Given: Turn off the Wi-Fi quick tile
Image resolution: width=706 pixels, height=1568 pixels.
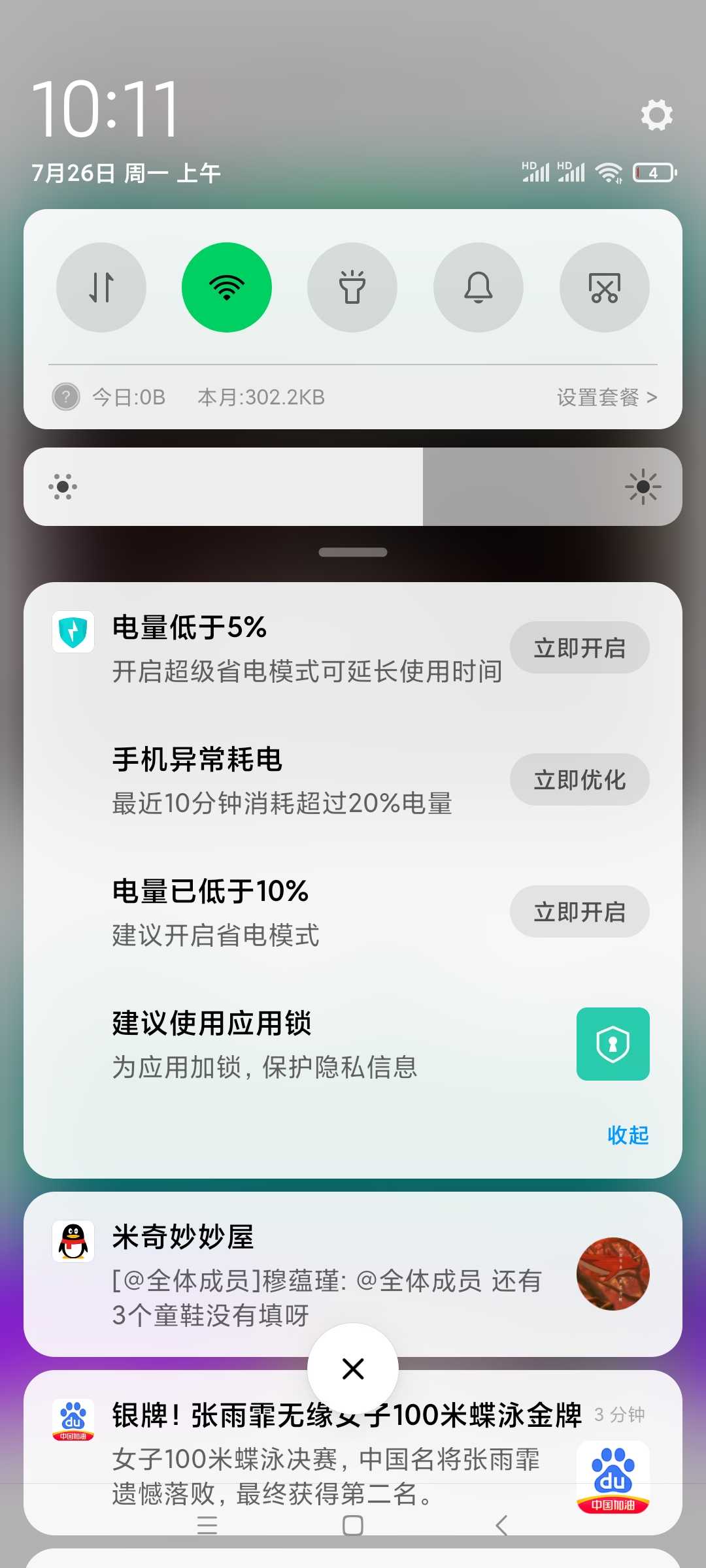Looking at the screenshot, I should (227, 287).
